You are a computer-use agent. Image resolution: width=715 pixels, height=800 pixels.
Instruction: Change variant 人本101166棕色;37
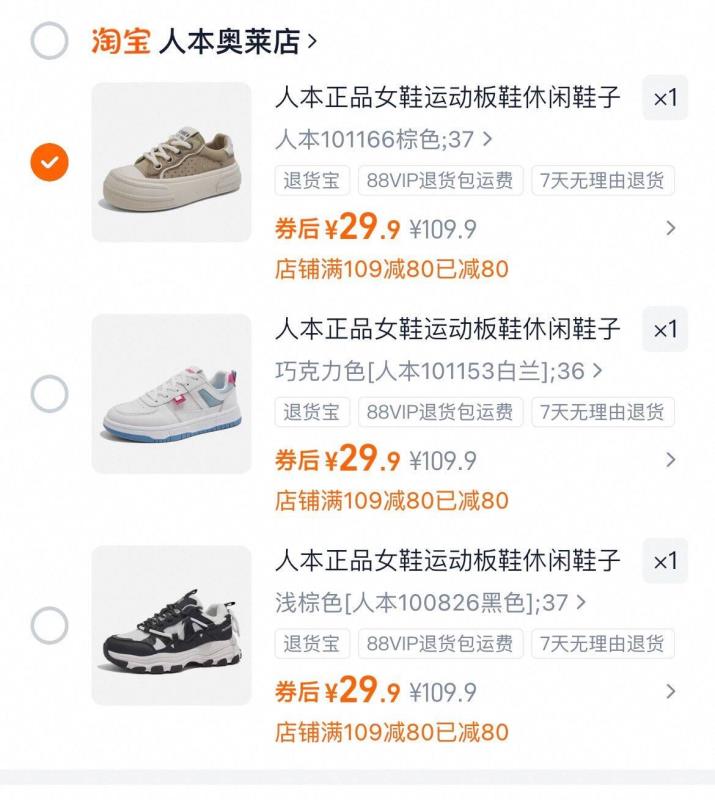coord(384,139)
